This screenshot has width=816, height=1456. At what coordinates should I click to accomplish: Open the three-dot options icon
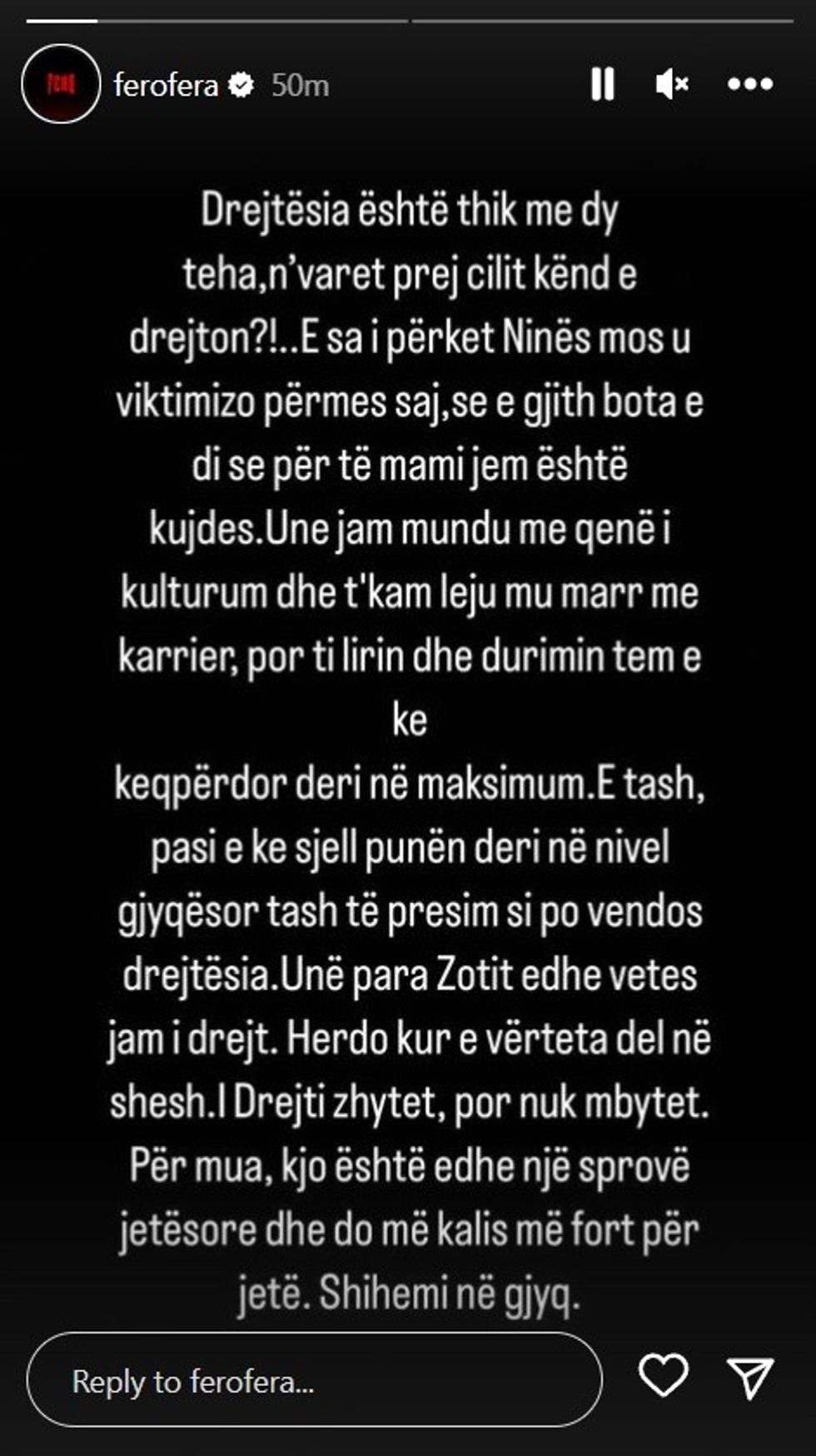[x=749, y=84]
